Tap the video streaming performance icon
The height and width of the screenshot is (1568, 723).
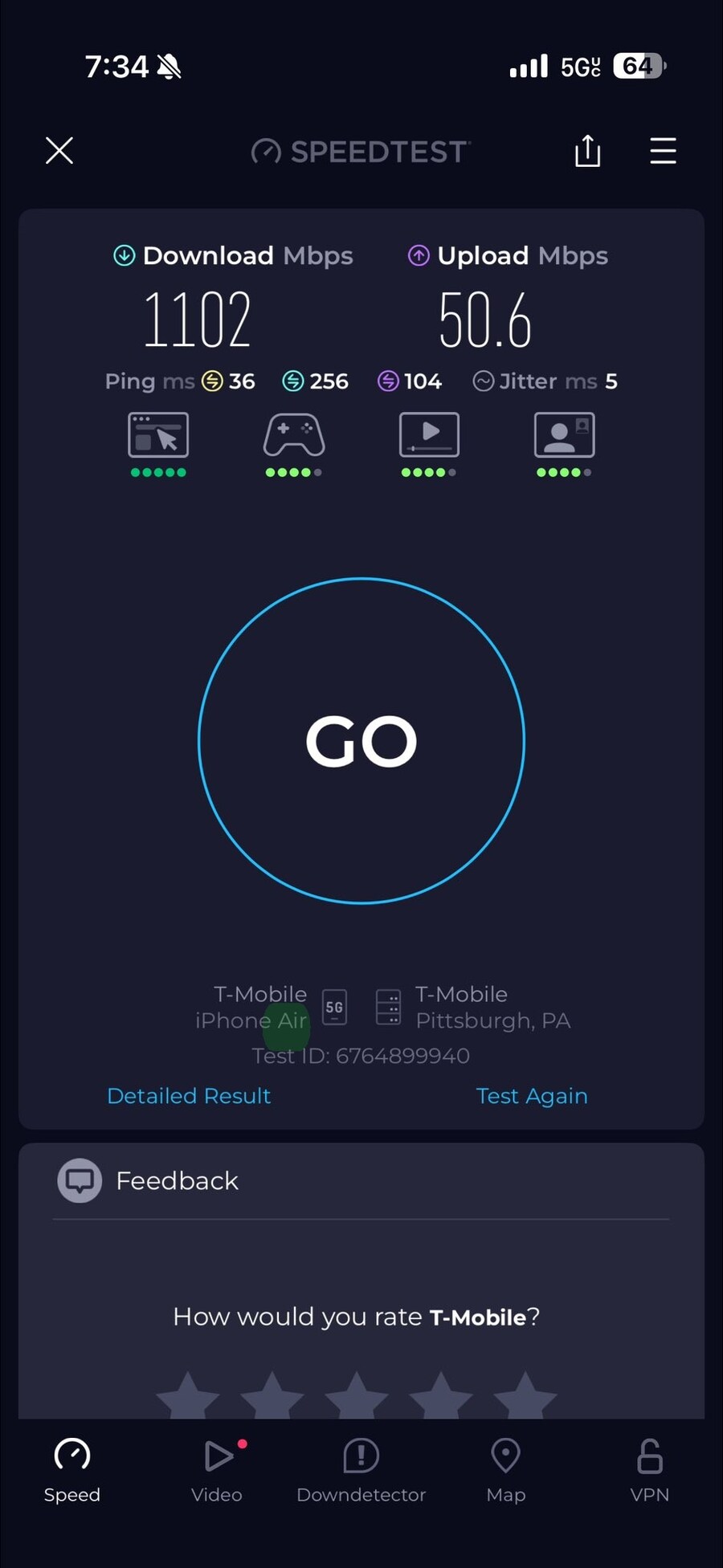click(428, 434)
